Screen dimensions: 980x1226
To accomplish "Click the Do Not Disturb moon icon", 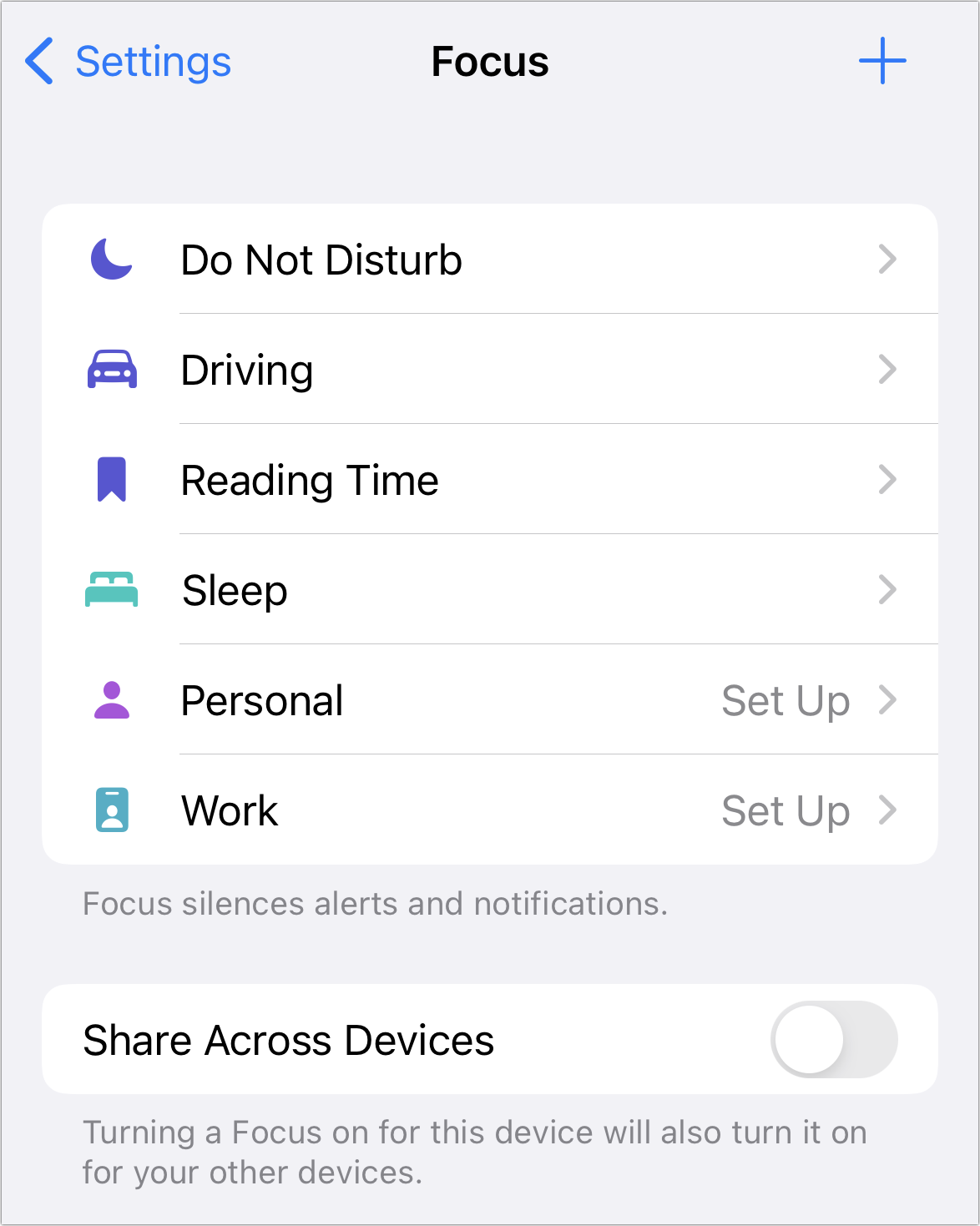I will click(110, 260).
